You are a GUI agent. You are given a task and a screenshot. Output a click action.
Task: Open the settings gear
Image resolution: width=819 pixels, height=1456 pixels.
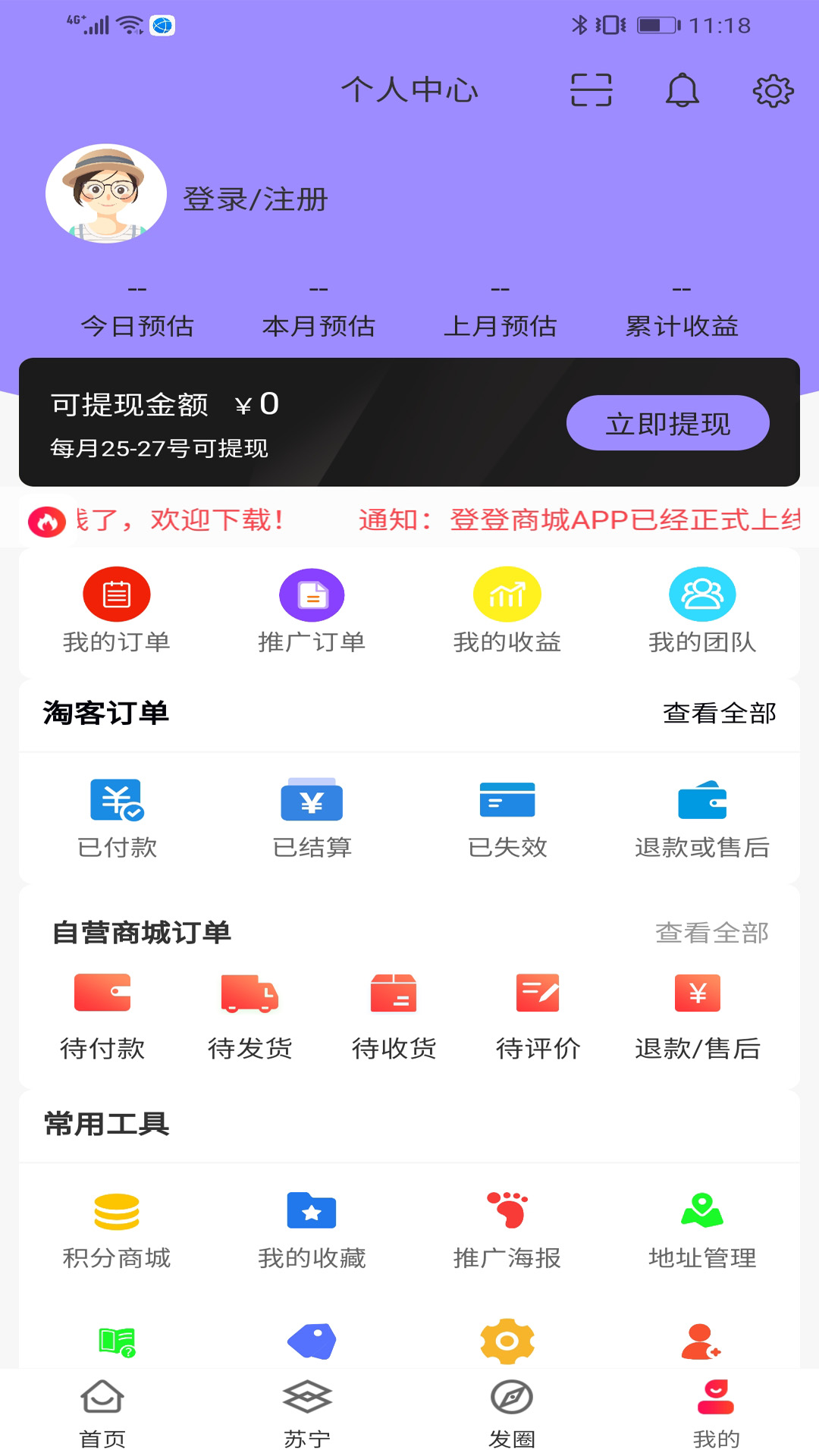[x=773, y=90]
